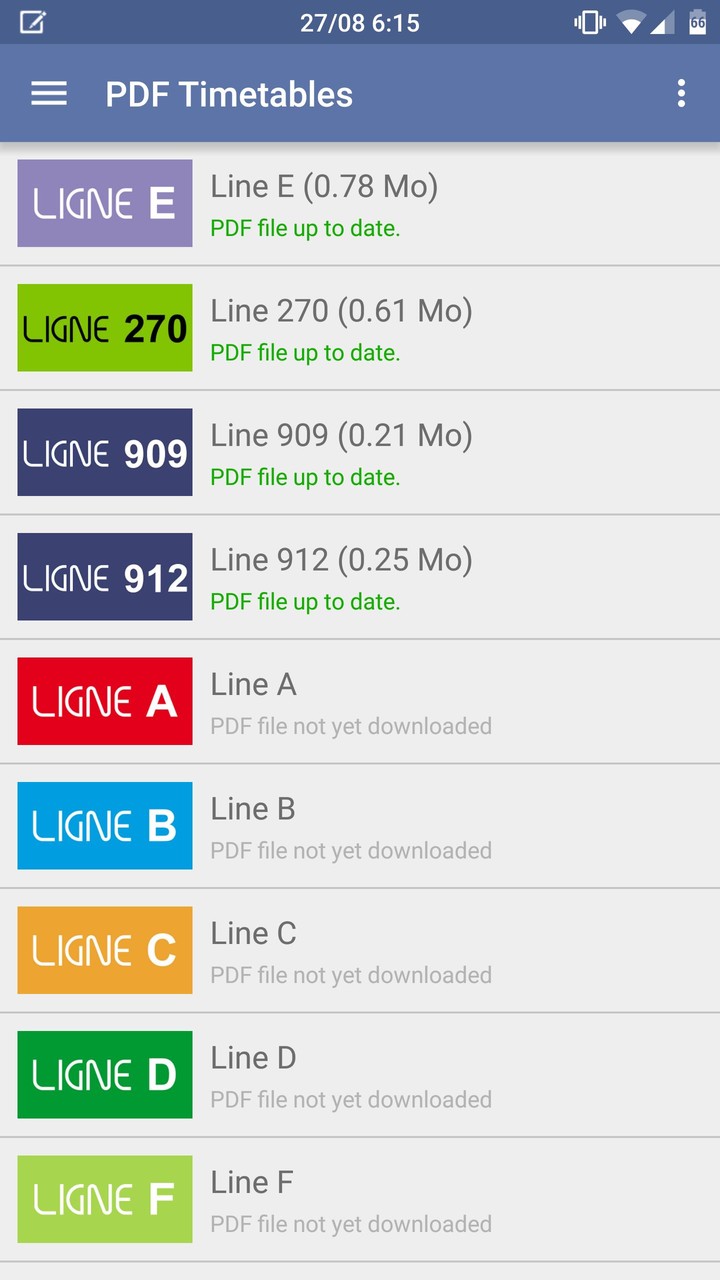The width and height of the screenshot is (720, 1280).
Task: Tap the Line B row
Action: pyautogui.click(x=360, y=826)
